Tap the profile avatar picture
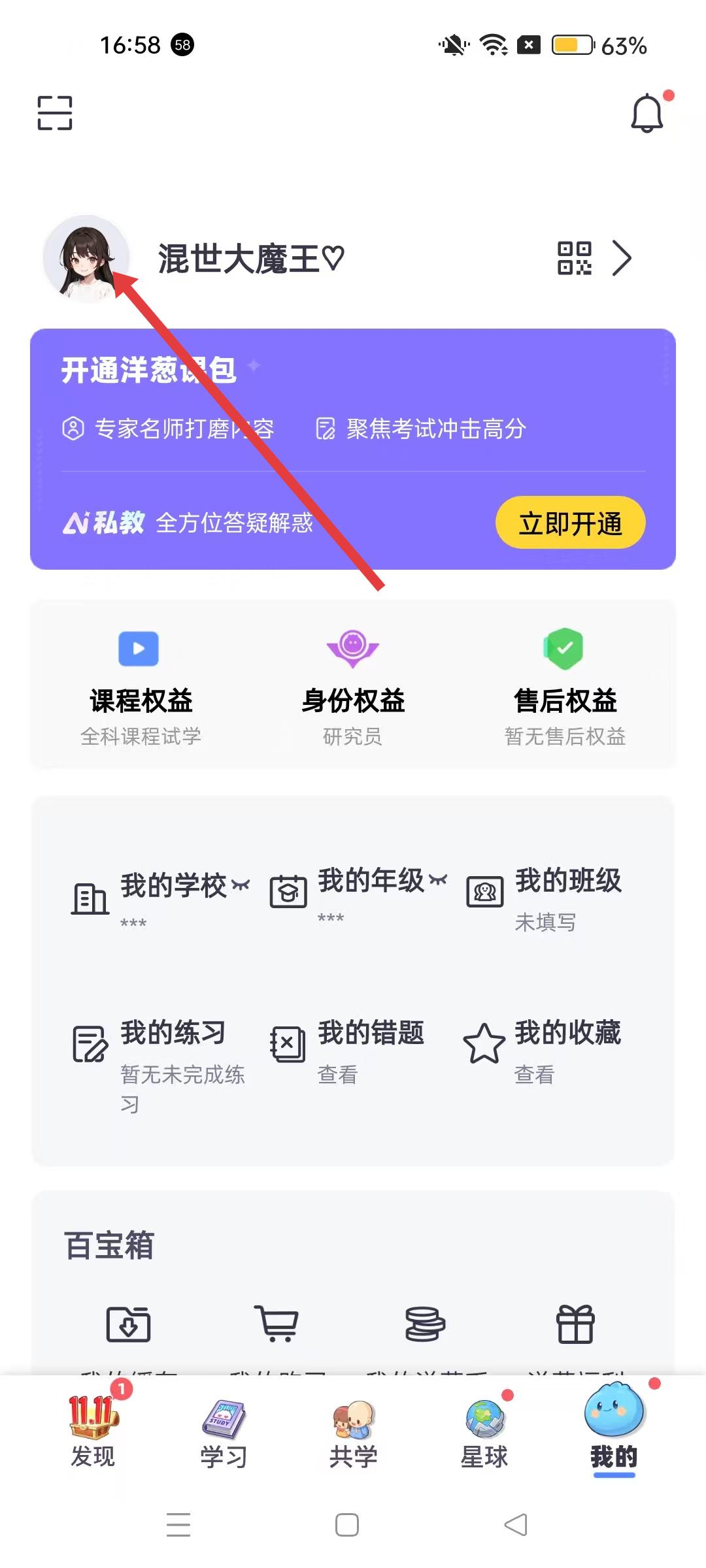The height and width of the screenshot is (1568, 706). coord(86,259)
